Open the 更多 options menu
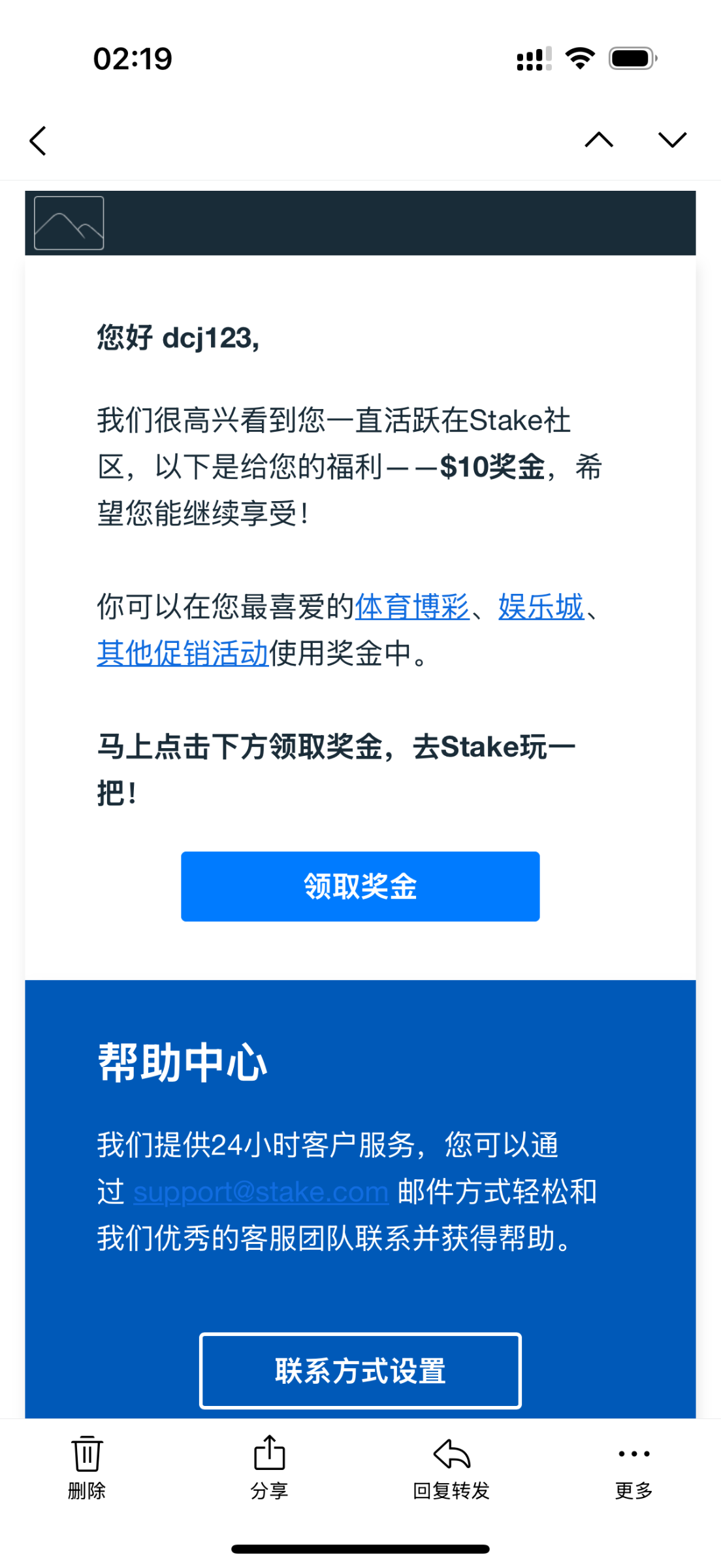Screen dimensions: 721x1568 coord(633,1466)
